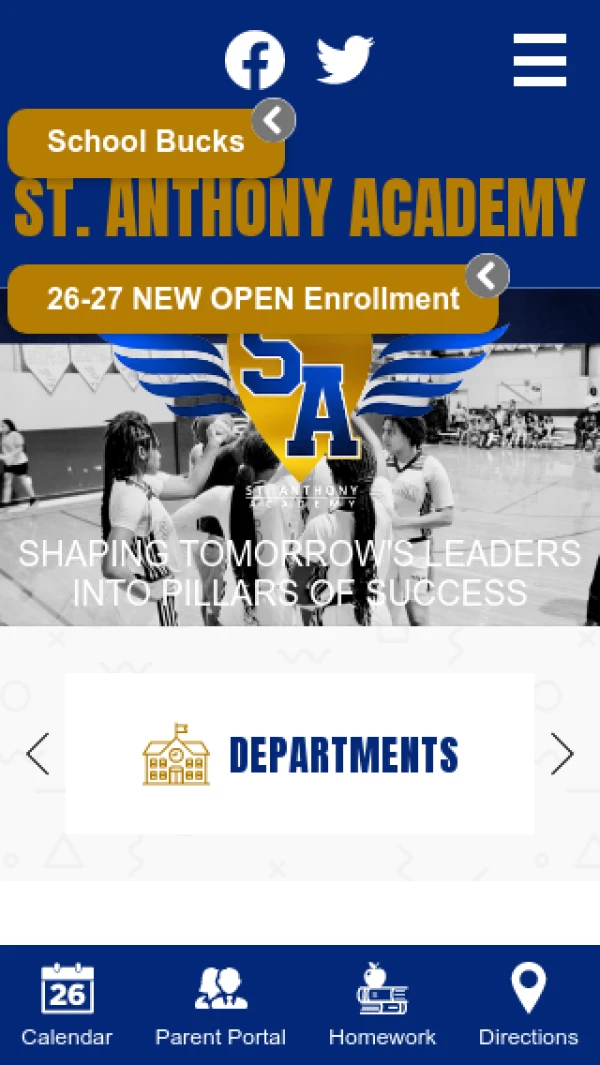Collapse the Open Enrollment banner
Viewport: 600px width, 1065px height.
coord(487,276)
